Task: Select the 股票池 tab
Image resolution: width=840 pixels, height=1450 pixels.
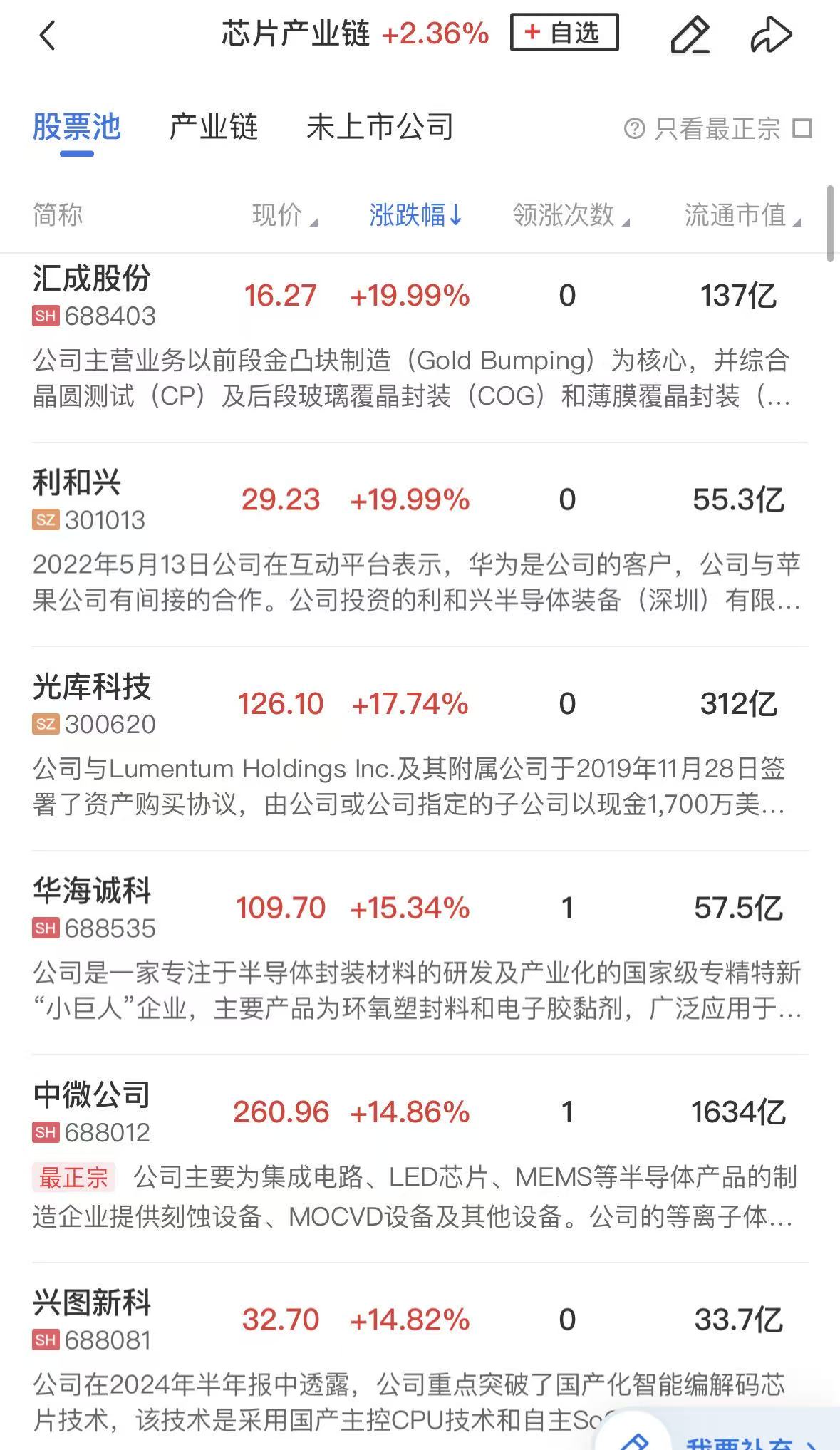Action: [77, 128]
